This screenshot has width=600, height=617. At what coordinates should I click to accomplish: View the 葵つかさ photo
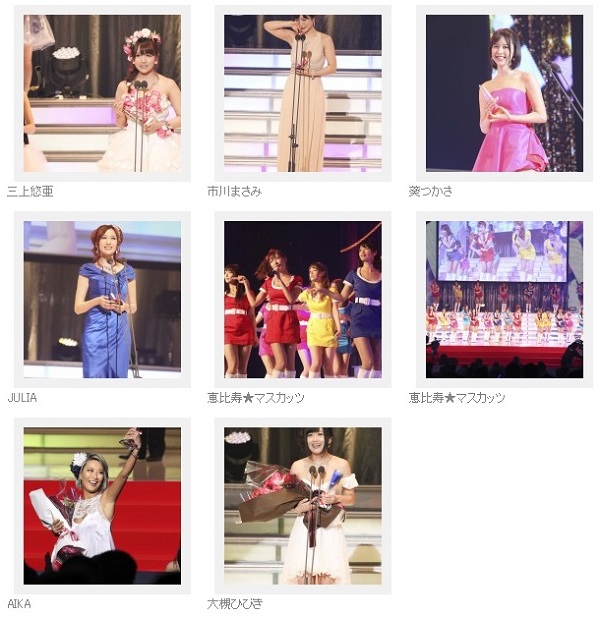(503, 93)
